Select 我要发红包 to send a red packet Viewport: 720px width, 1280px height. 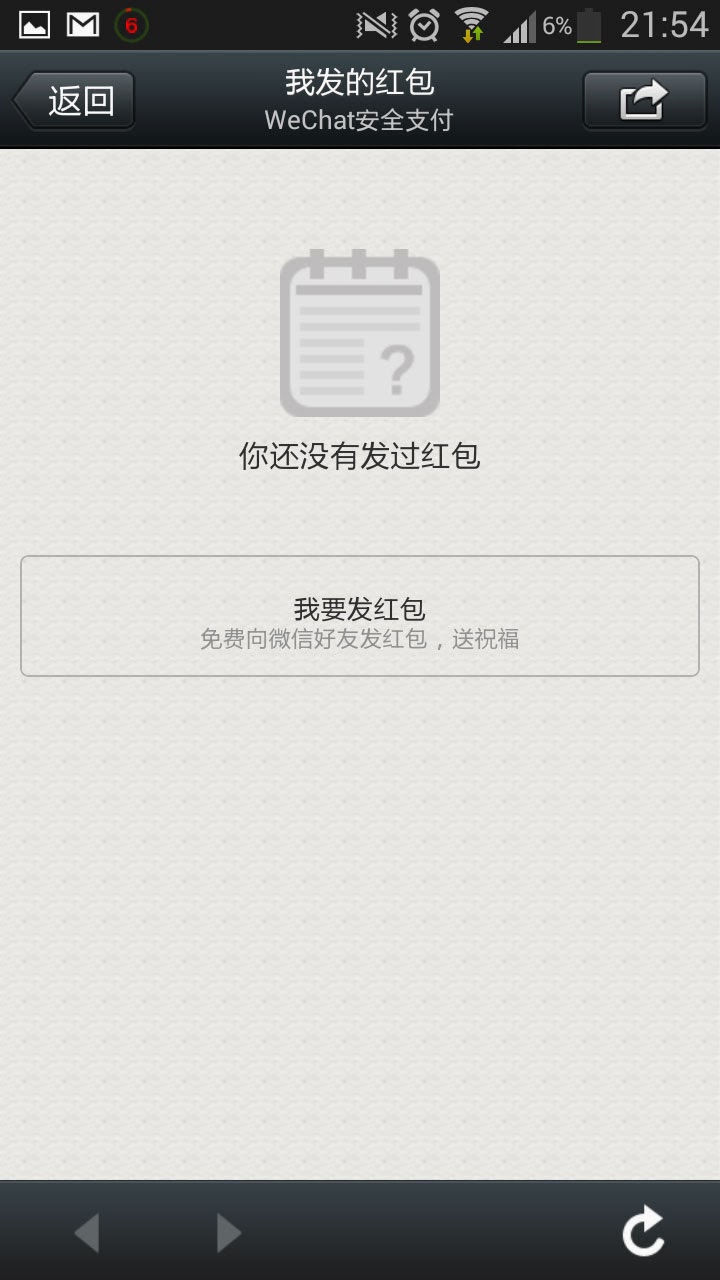[x=359, y=616]
